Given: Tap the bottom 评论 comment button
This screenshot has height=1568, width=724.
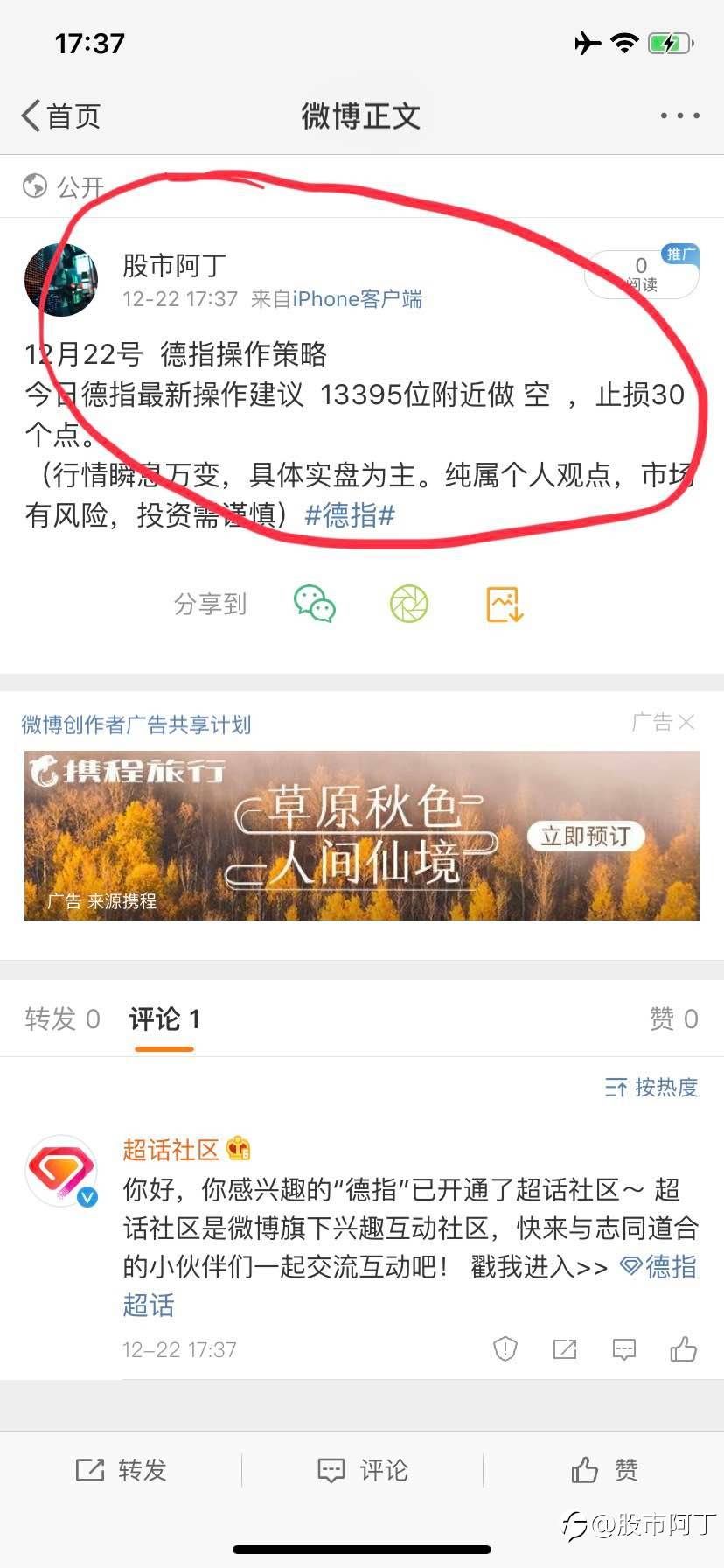Looking at the screenshot, I should 362,1470.
